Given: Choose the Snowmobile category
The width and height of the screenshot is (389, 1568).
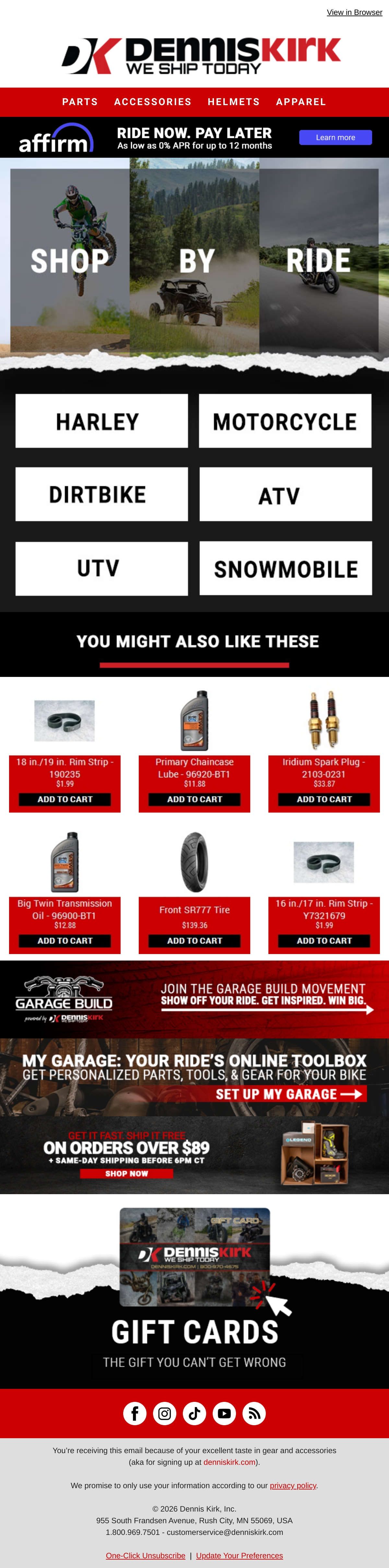Looking at the screenshot, I should click(286, 568).
